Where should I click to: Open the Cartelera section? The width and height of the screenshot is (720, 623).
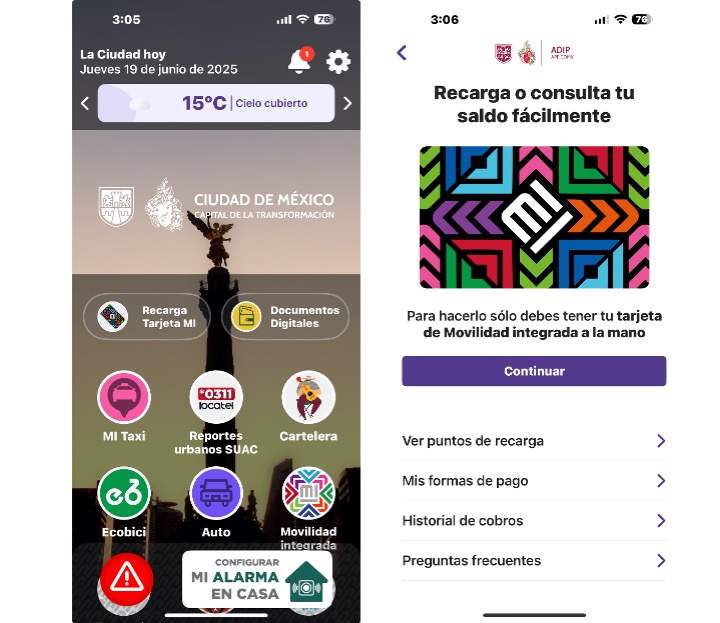308,398
